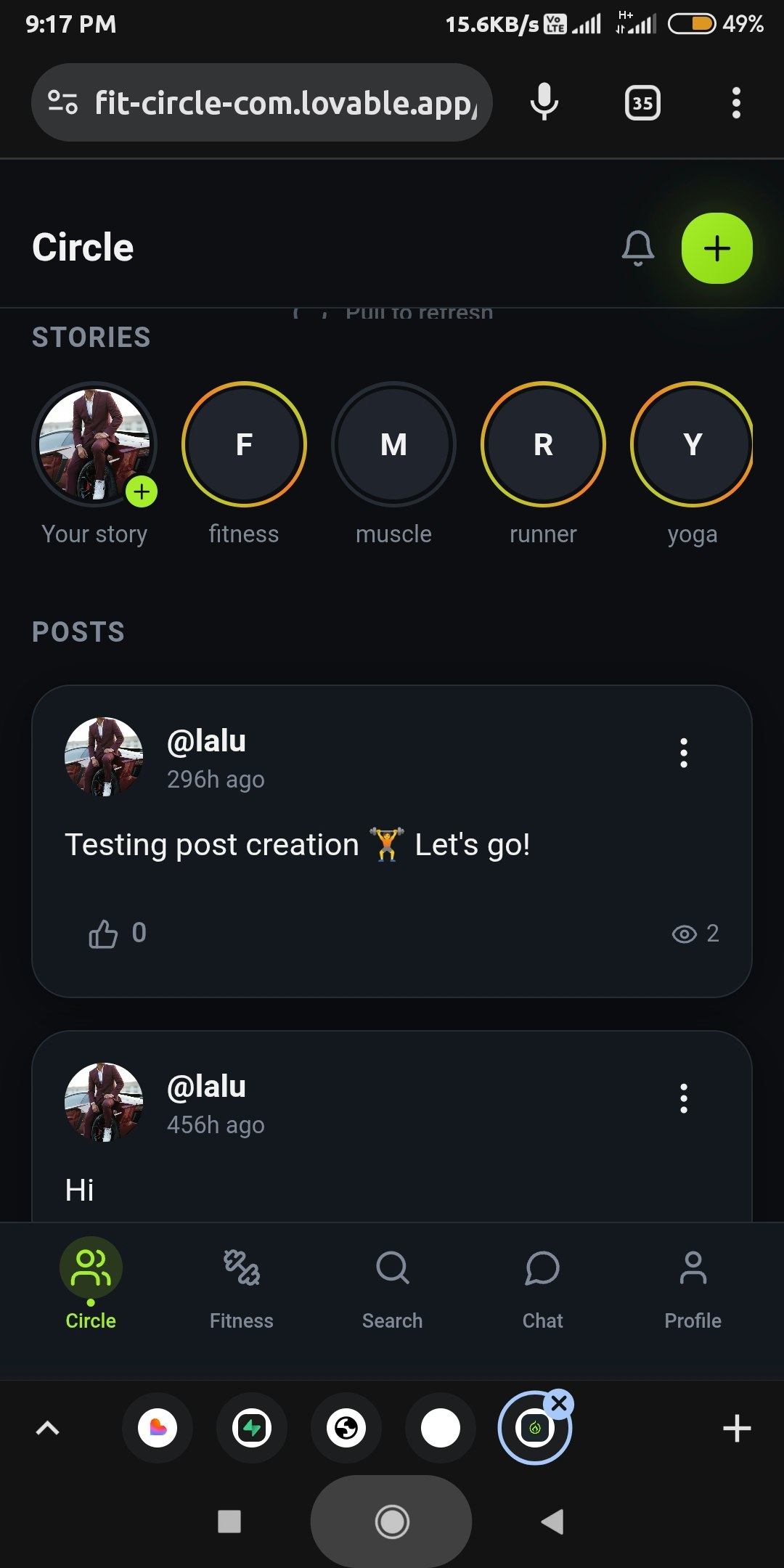
Task: Add a story using the plus on Your story
Action: [142, 491]
